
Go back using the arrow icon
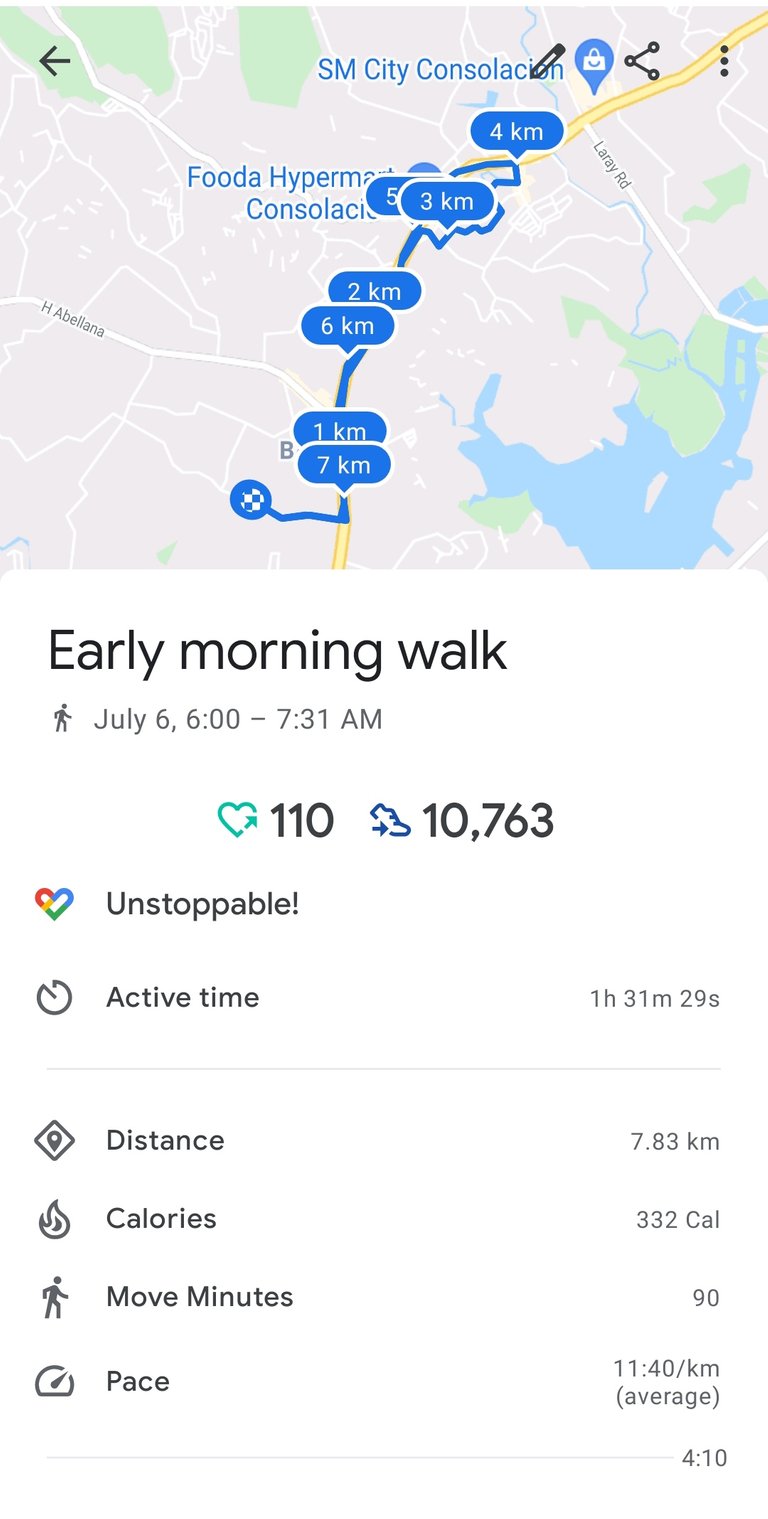pos(55,61)
